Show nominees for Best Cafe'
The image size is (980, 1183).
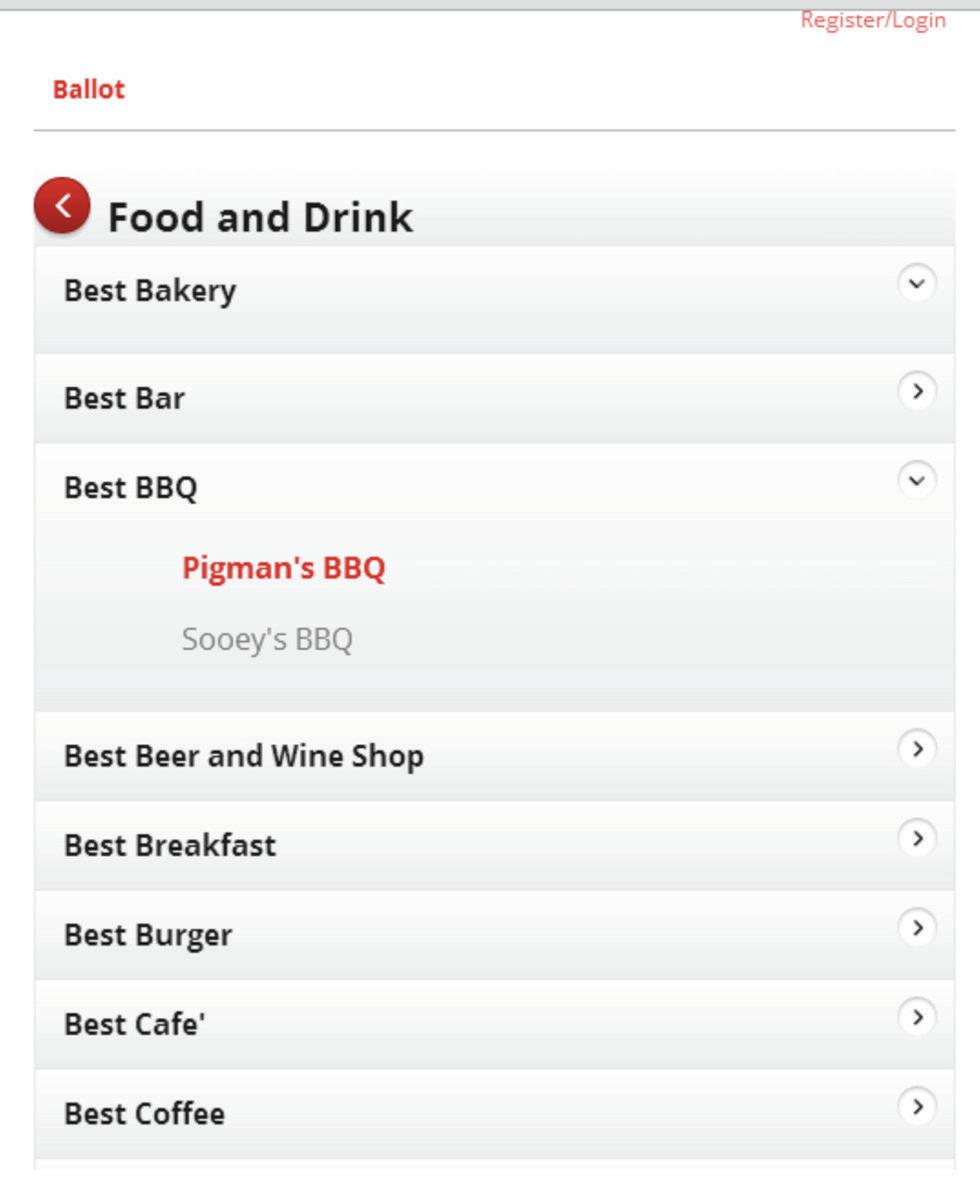coord(916,1017)
